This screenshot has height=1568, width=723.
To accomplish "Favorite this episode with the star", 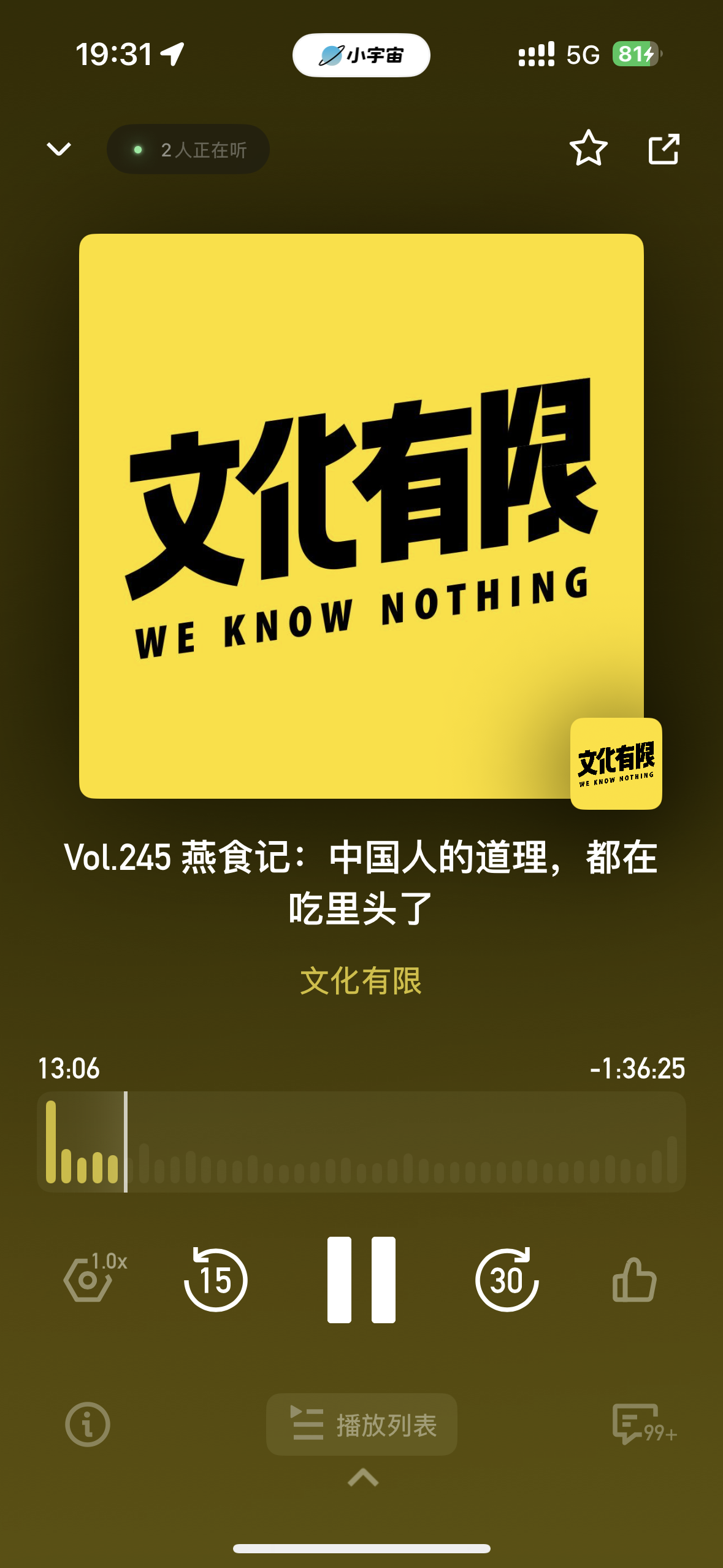I will 589,148.
